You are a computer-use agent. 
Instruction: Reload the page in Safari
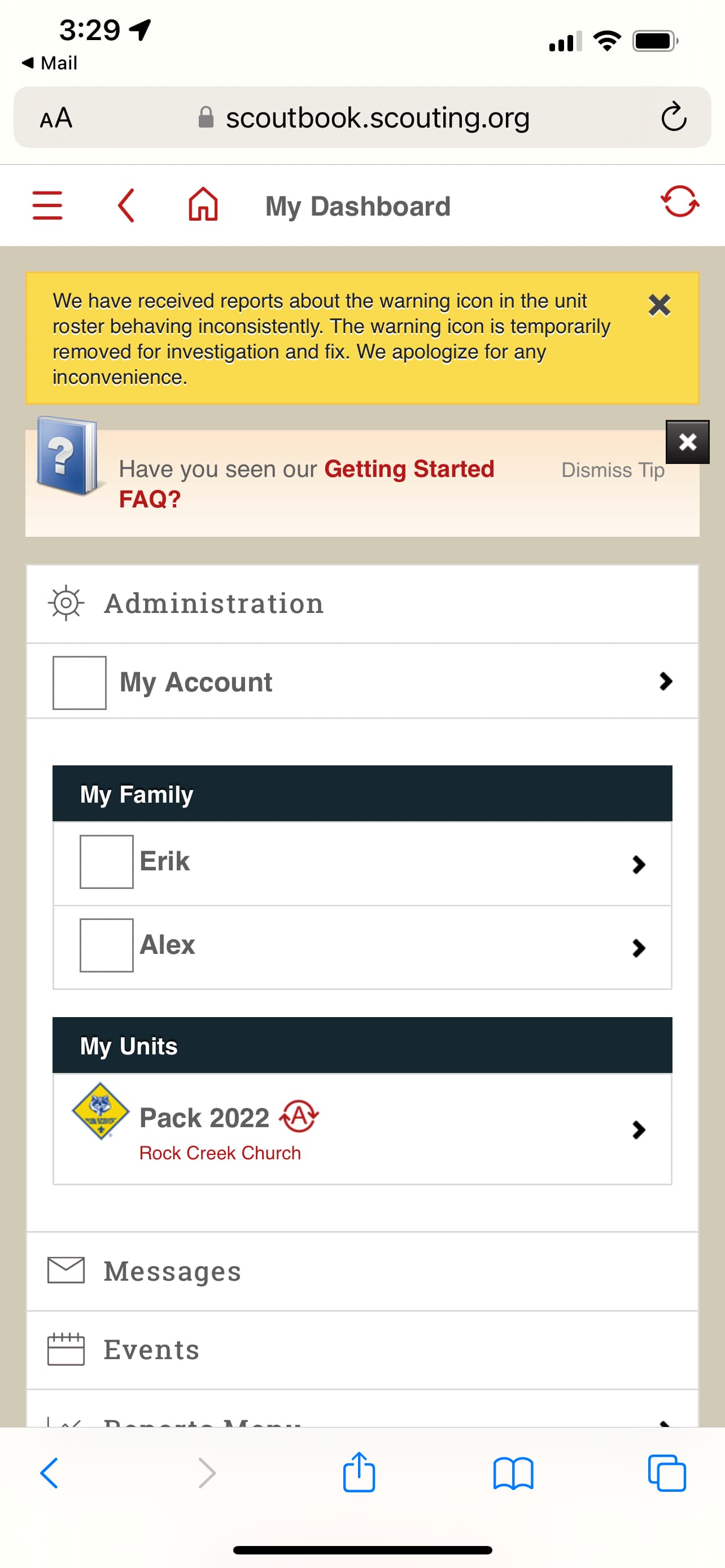point(673,117)
